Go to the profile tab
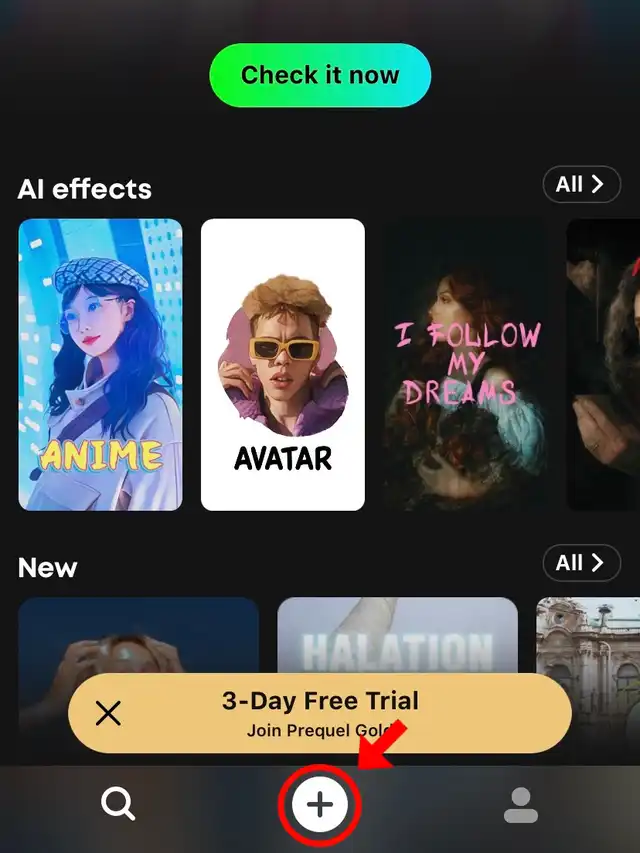Image resolution: width=640 pixels, height=853 pixels. point(521,804)
